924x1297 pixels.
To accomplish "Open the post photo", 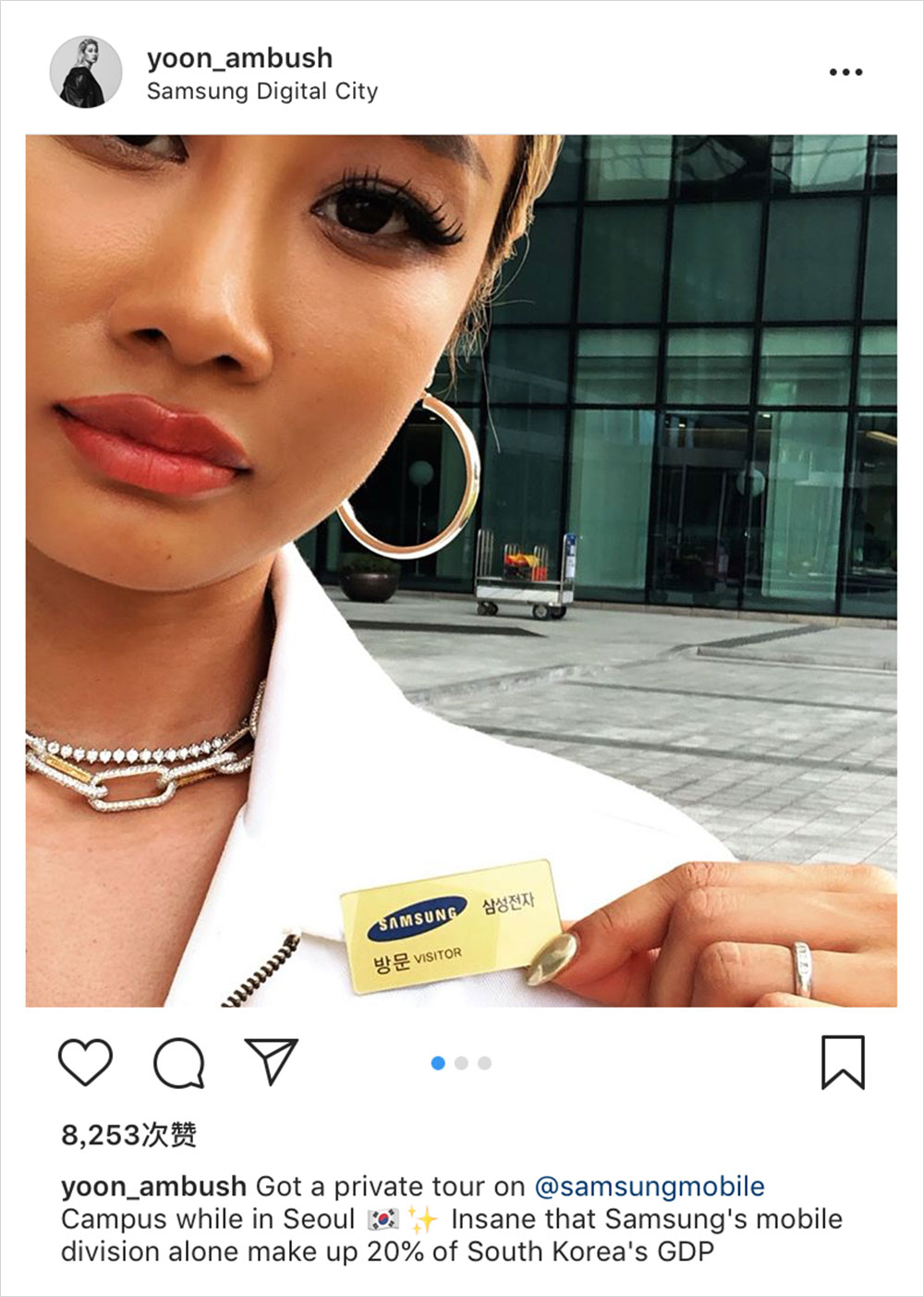I will (460, 570).
